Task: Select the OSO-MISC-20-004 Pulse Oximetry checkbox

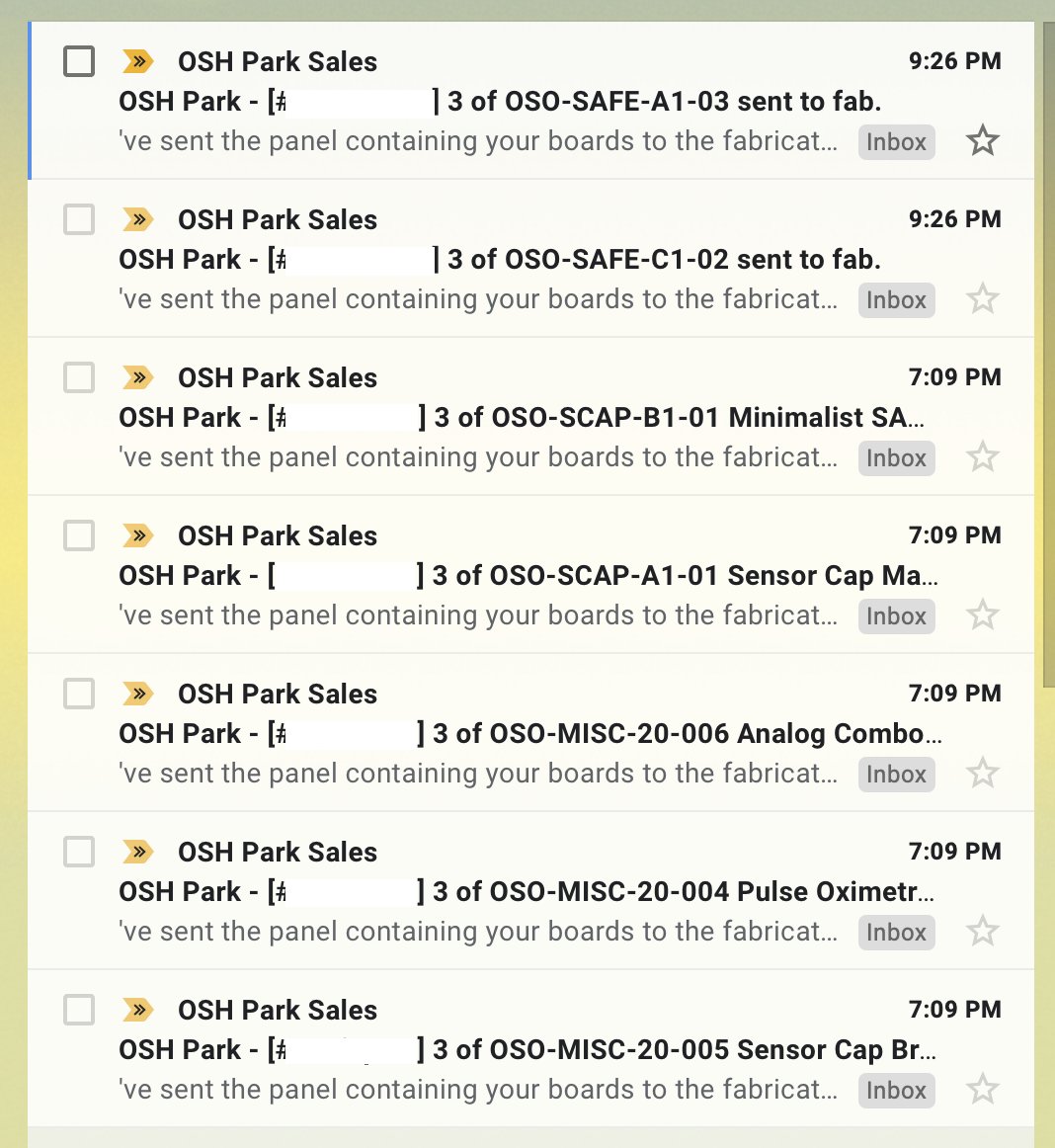Action: point(79,852)
